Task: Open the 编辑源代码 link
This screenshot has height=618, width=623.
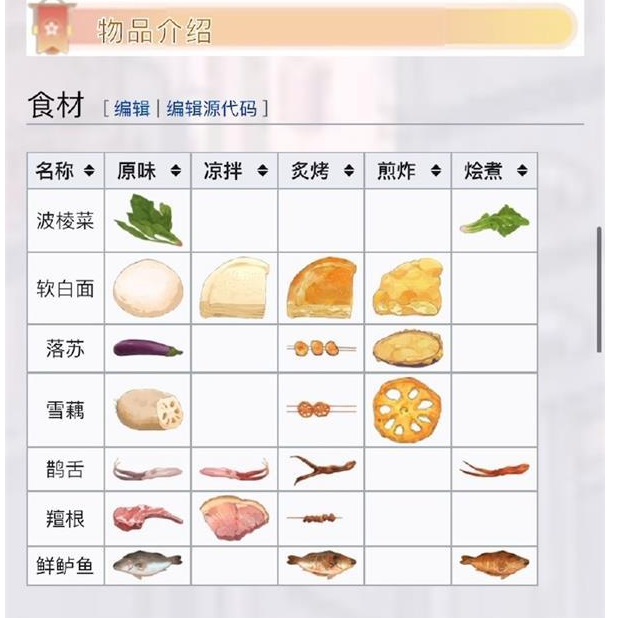Action: [209, 109]
